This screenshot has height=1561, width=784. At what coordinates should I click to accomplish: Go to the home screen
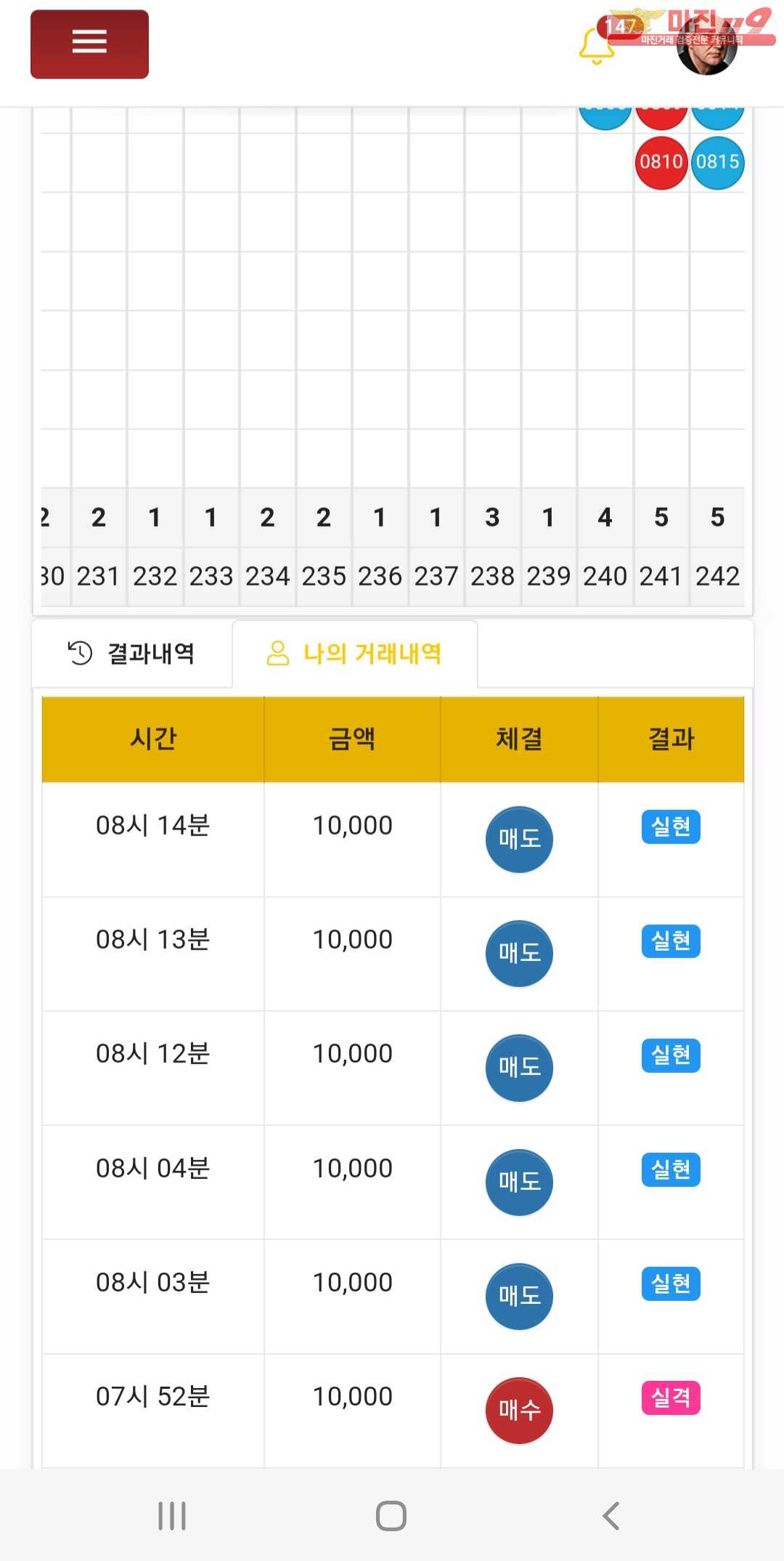click(x=391, y=1516)
